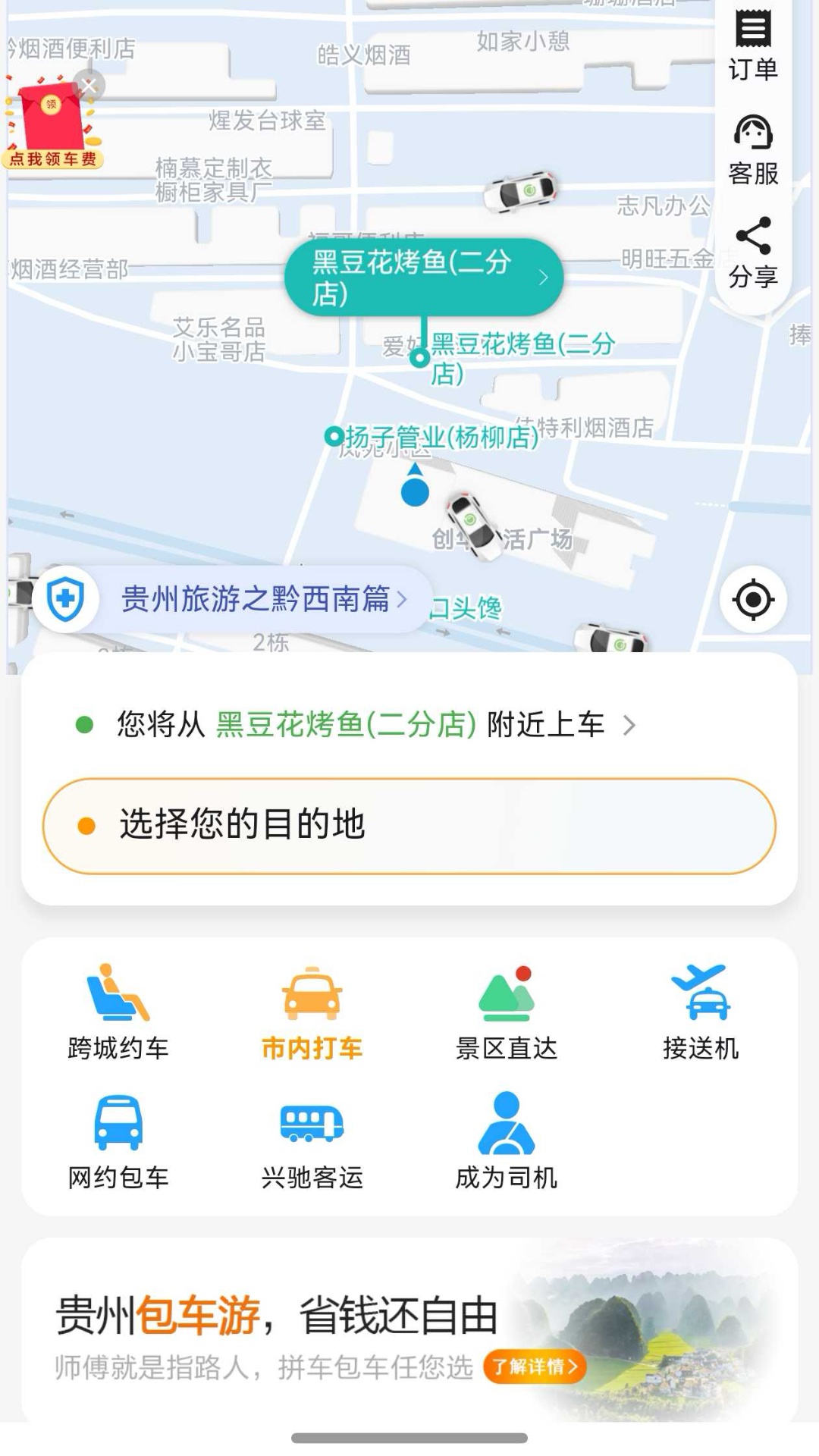The width and height of the screenshot is (819, 1456).
Task: Share the app via 分享
Action: coord(753,253)
